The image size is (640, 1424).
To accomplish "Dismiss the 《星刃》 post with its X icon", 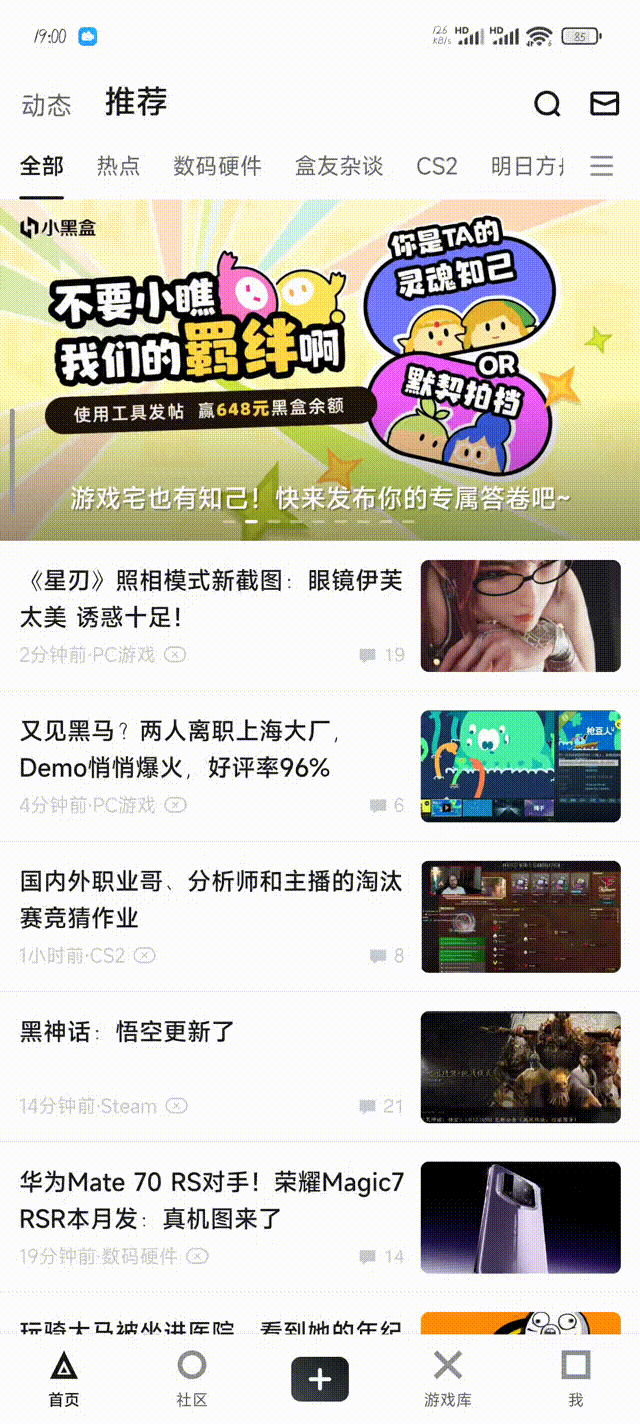I will click(x=175, y=655).
